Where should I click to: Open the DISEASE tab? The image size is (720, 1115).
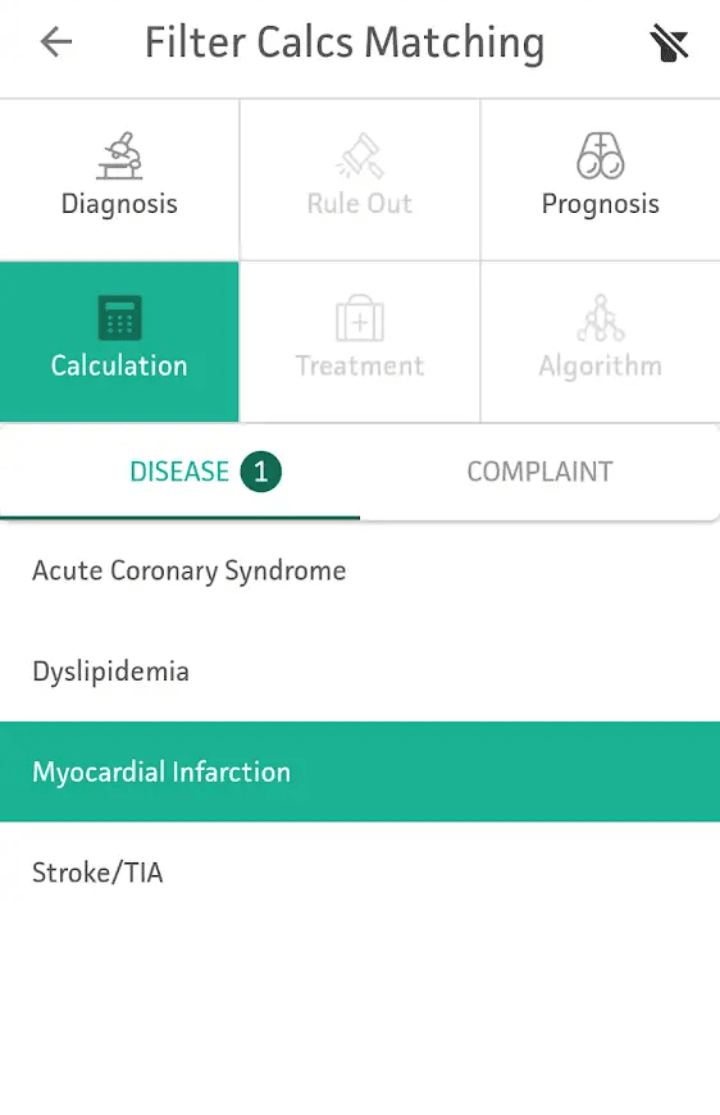(x=180, y=471)
